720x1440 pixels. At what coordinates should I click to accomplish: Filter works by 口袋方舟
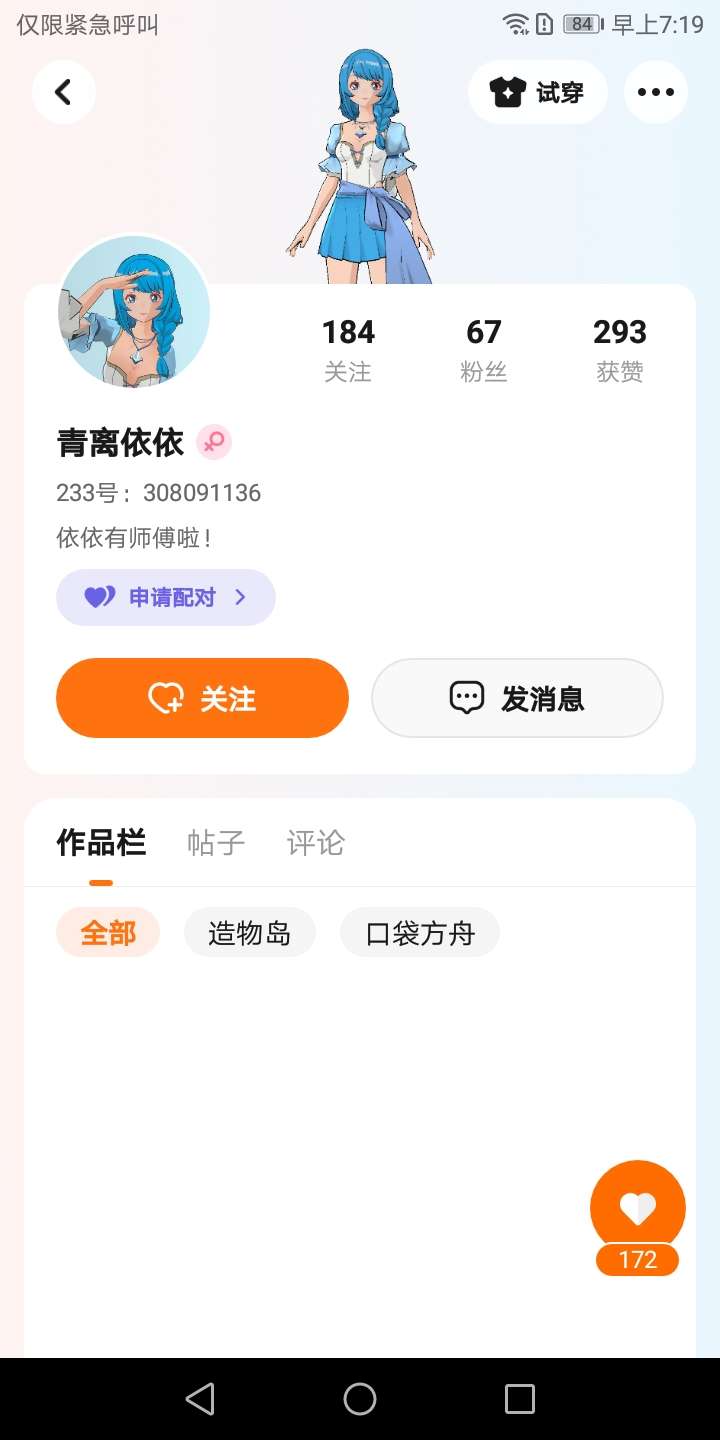click(420, 933)
